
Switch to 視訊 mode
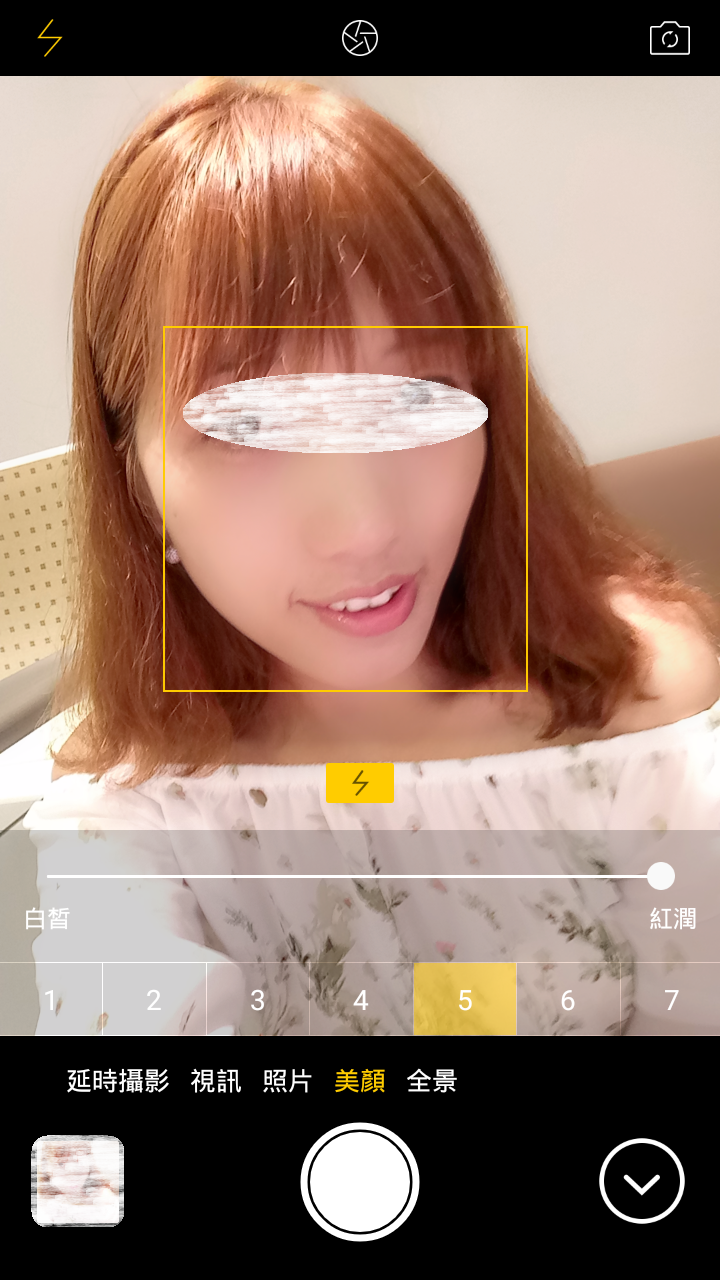[x=216, y=1081]
